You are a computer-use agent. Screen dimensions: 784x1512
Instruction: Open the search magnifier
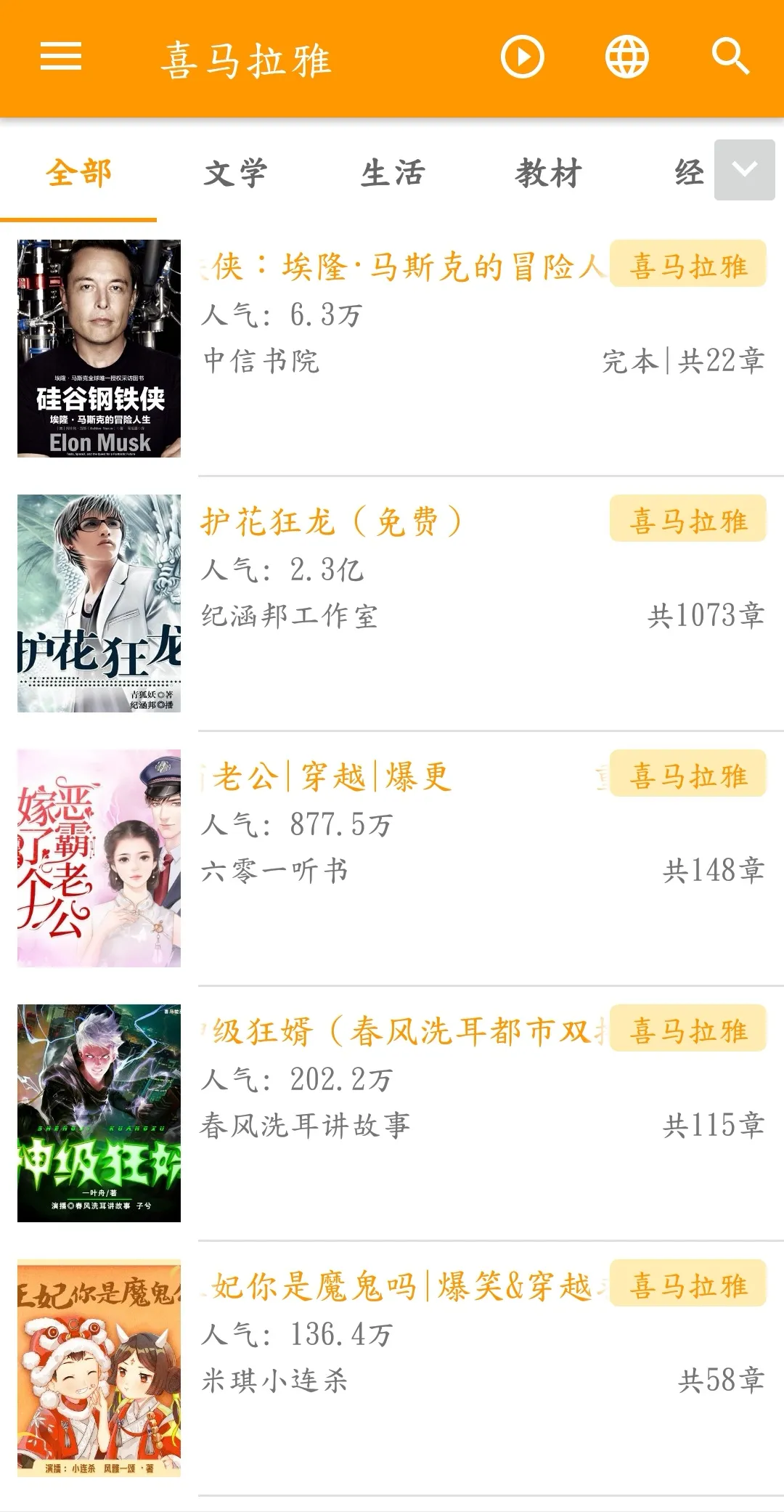pyautogui.click(x=730, y=57)
